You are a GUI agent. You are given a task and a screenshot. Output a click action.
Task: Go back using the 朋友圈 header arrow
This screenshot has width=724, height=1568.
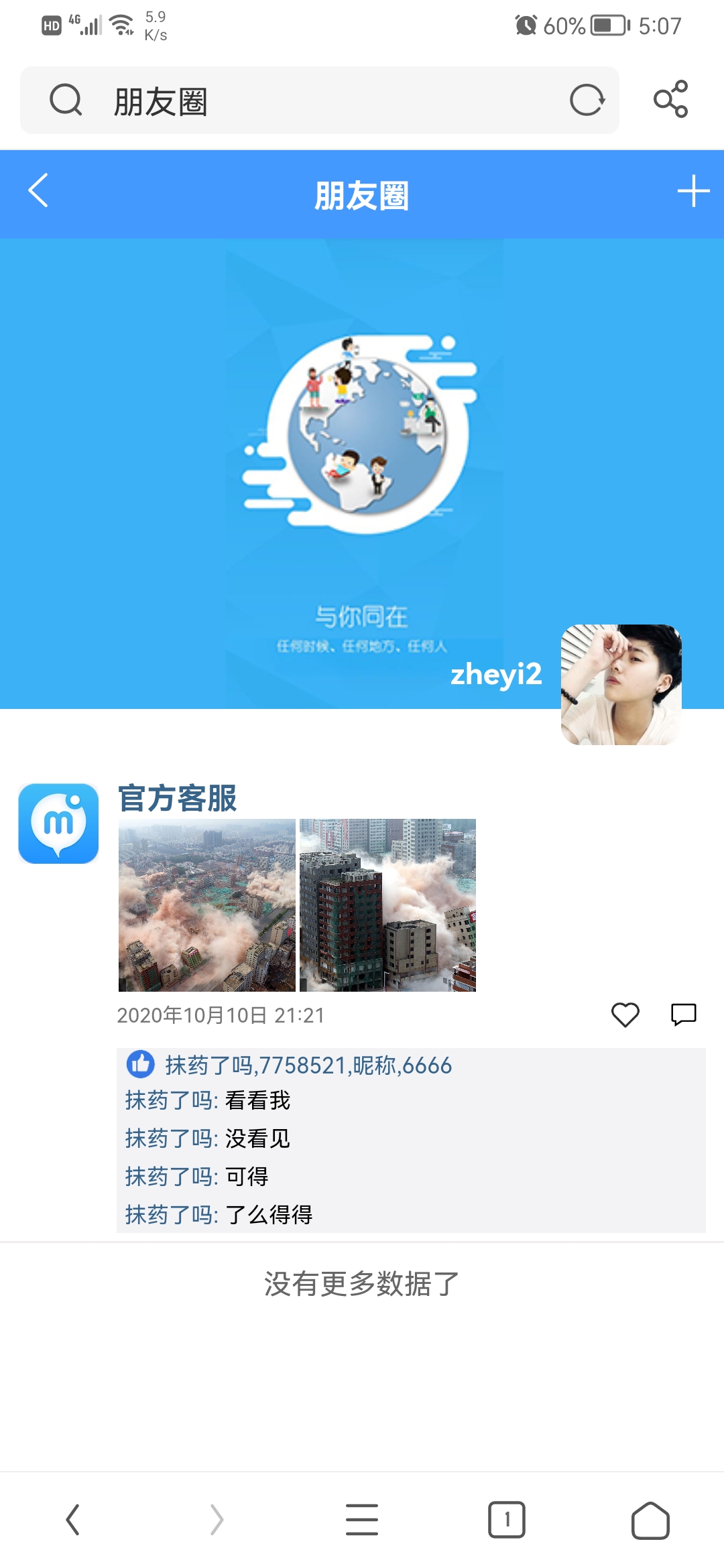click(x=39, y=191)
